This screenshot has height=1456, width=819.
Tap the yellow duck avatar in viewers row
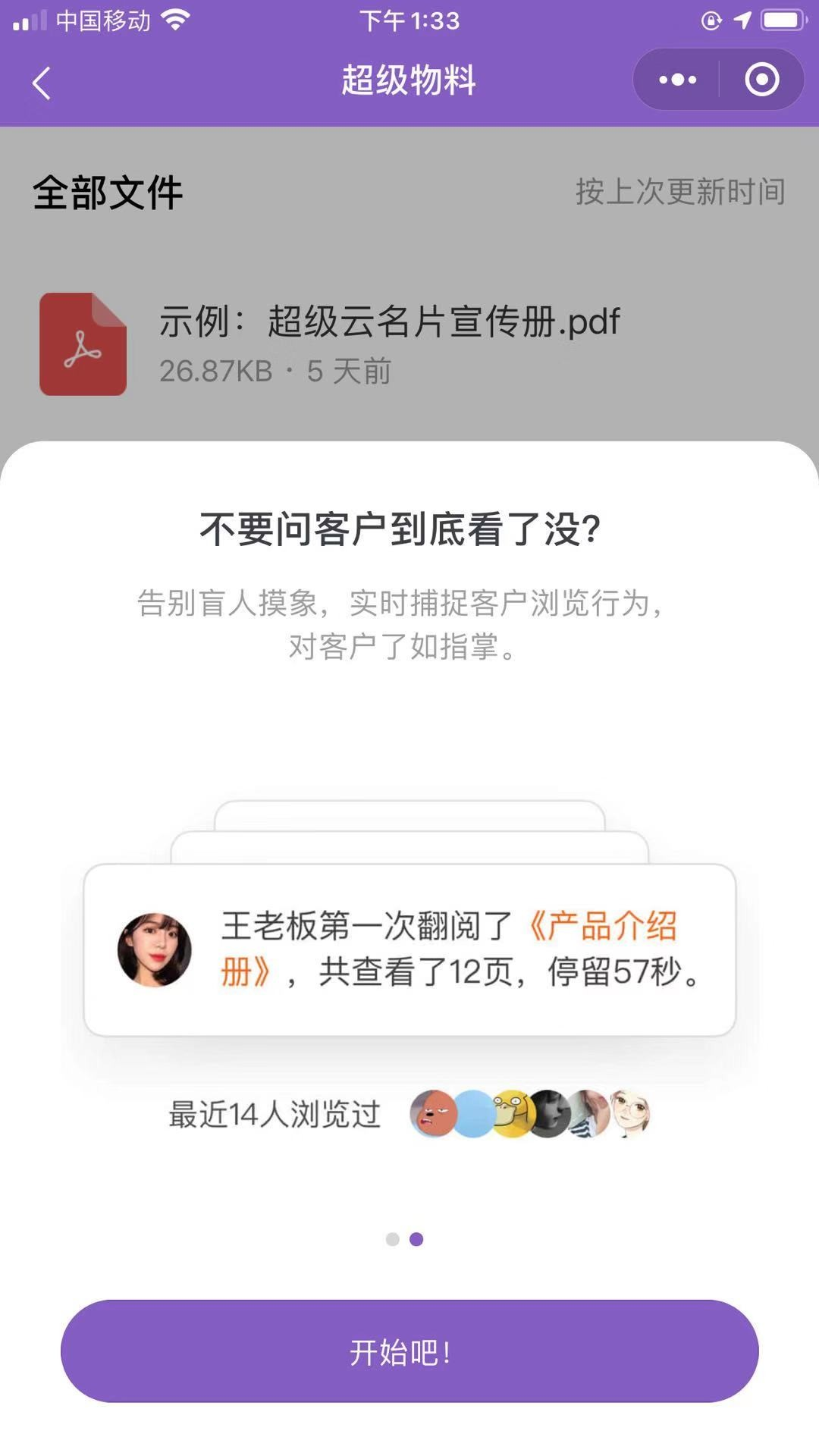click(511, 1115)
